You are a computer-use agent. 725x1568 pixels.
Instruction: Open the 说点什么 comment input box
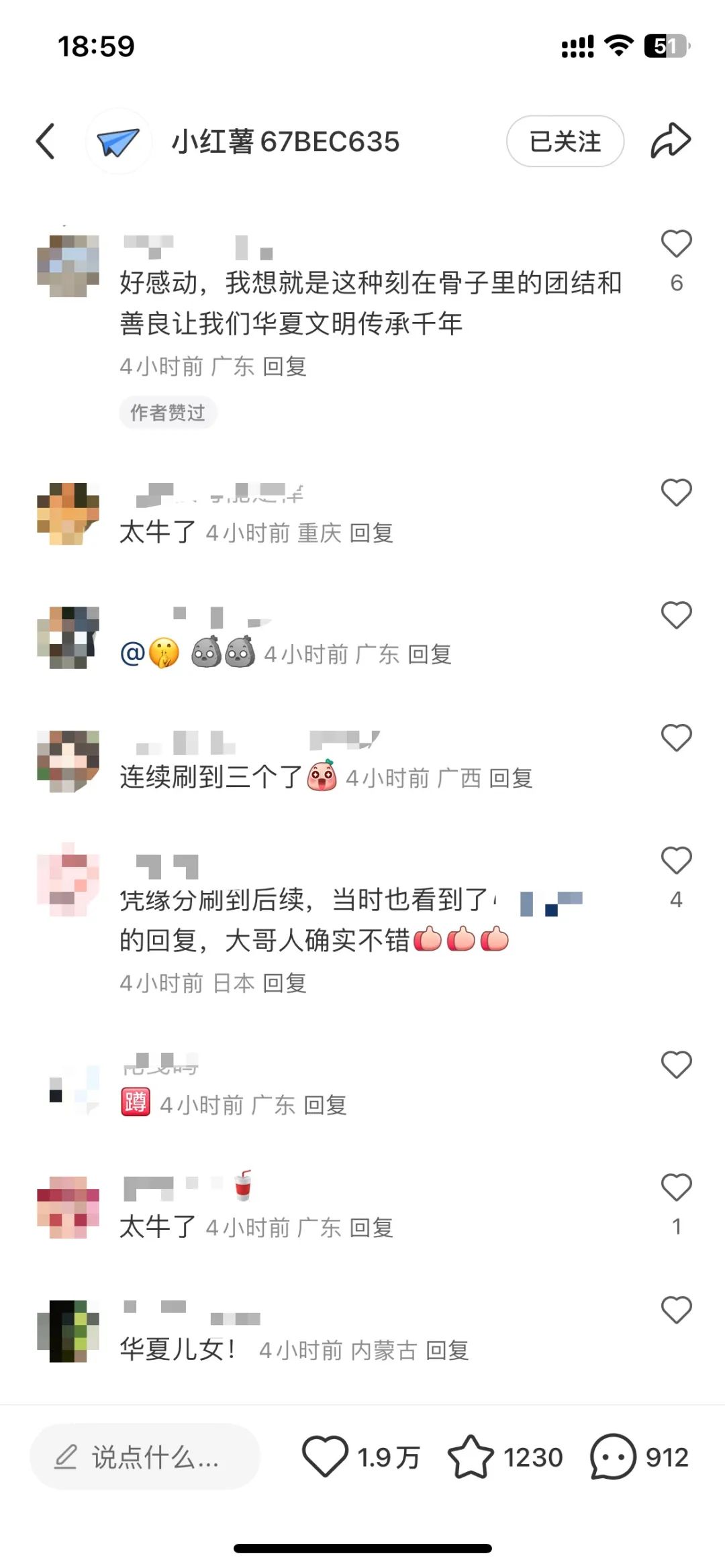pos(144,1457)
